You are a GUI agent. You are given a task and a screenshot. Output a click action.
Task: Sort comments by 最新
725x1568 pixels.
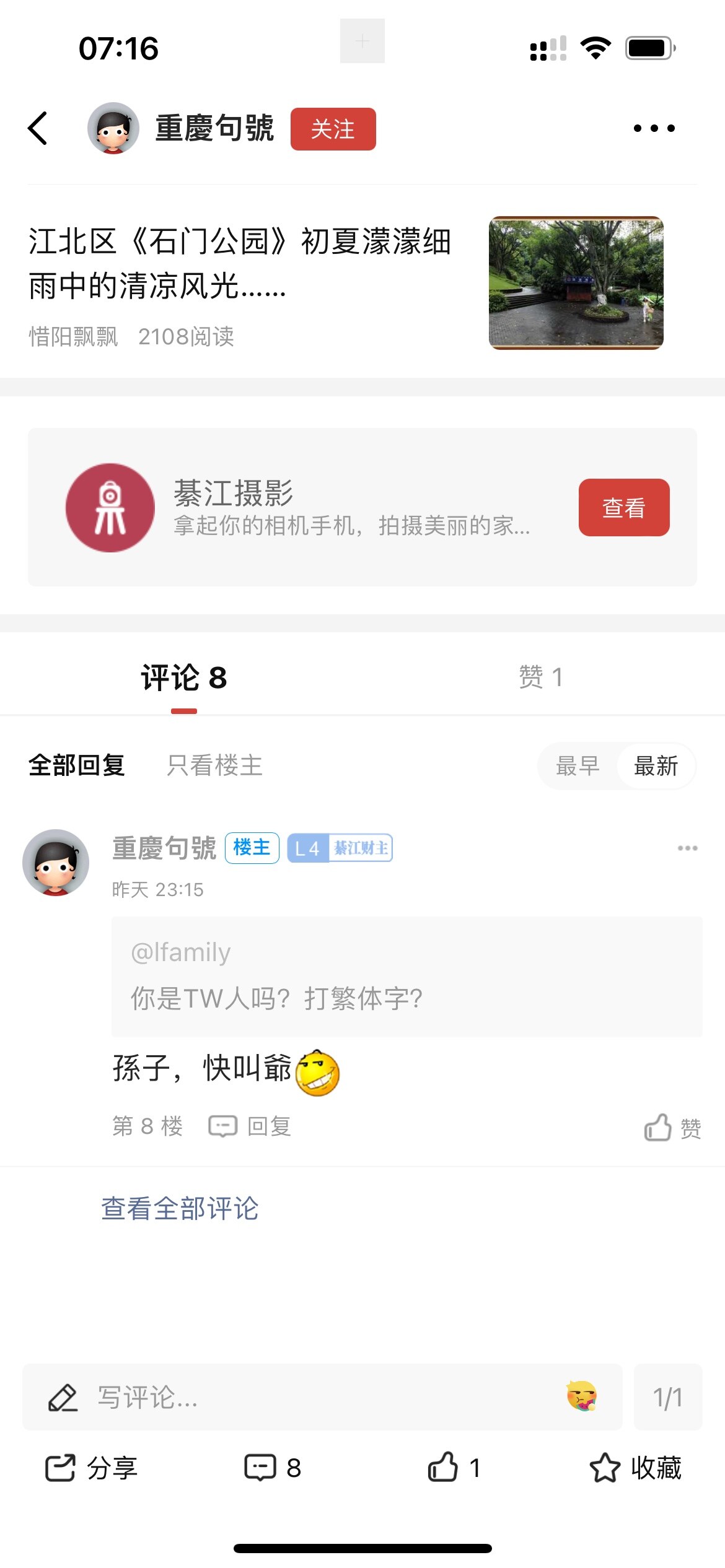(656, 766)
